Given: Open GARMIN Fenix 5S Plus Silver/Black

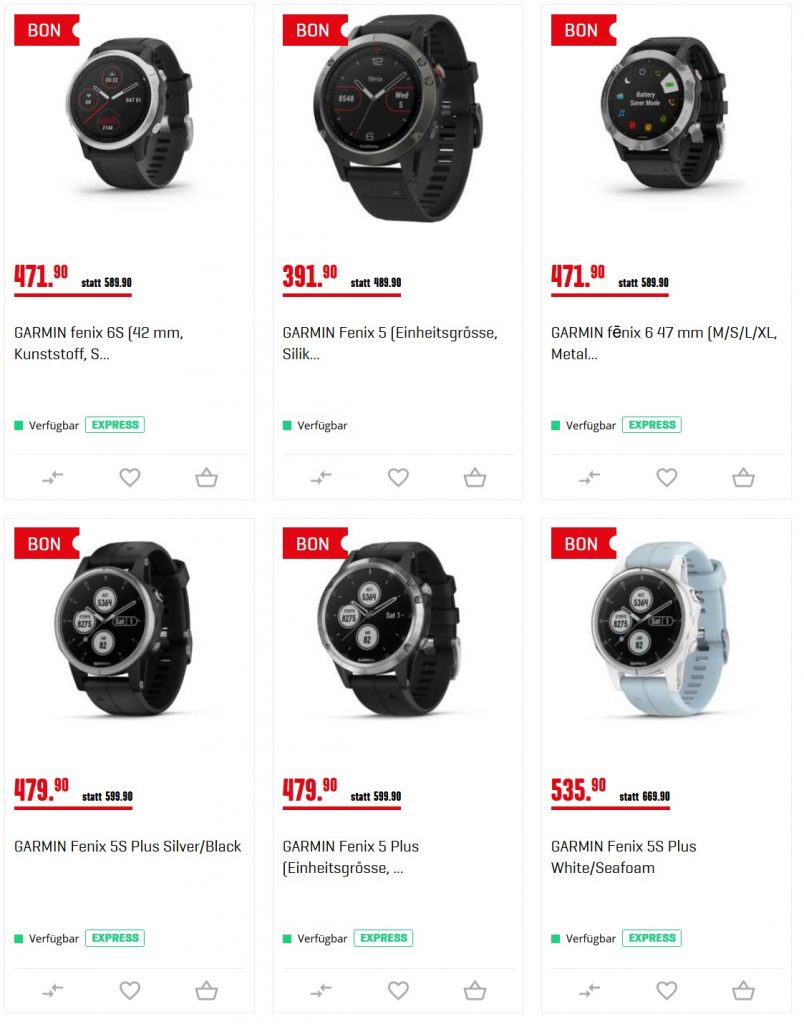Looking at the screenshot, I should click(x=128, y=846).
